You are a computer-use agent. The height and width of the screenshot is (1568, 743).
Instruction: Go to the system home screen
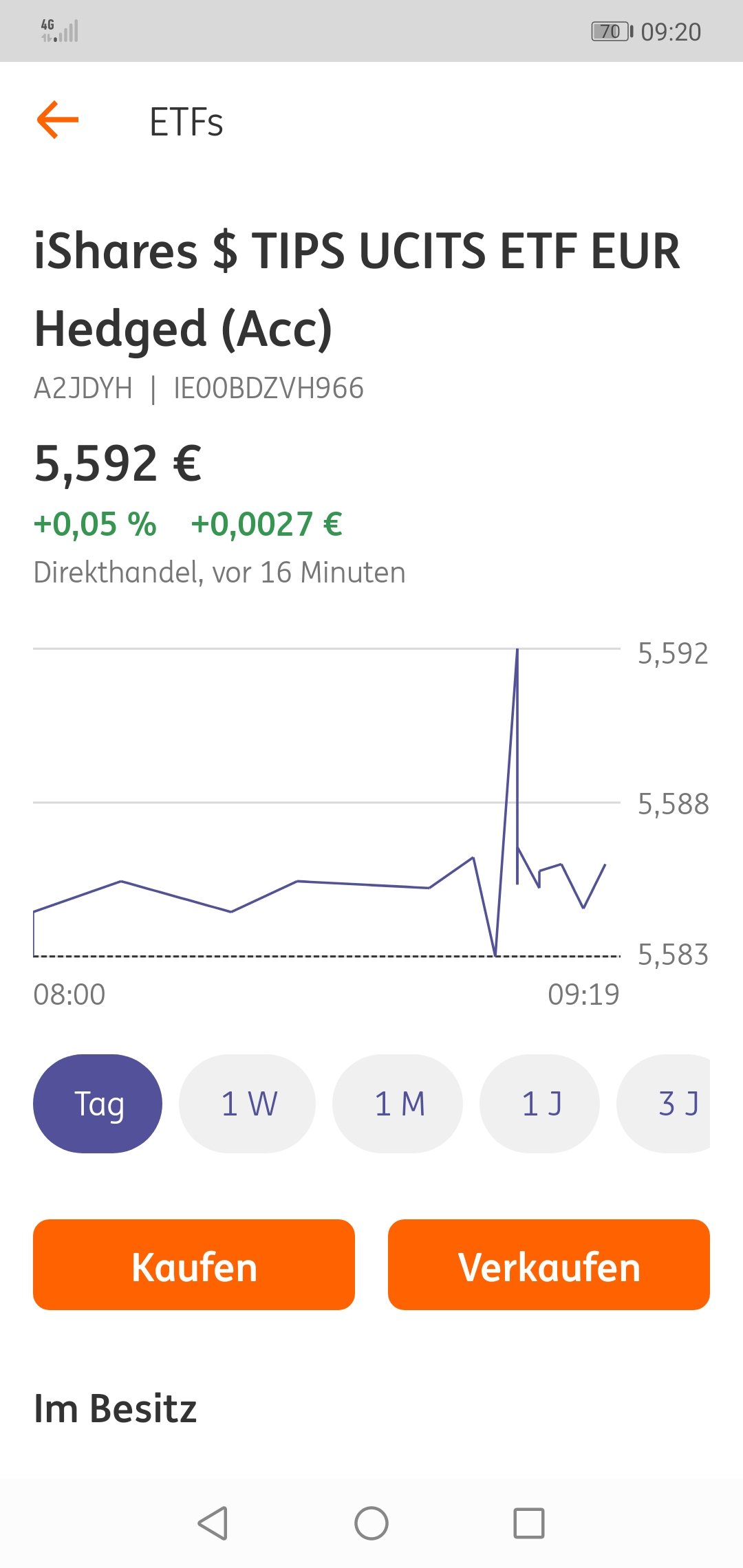pyautogui.click(x=371, y=1523)
